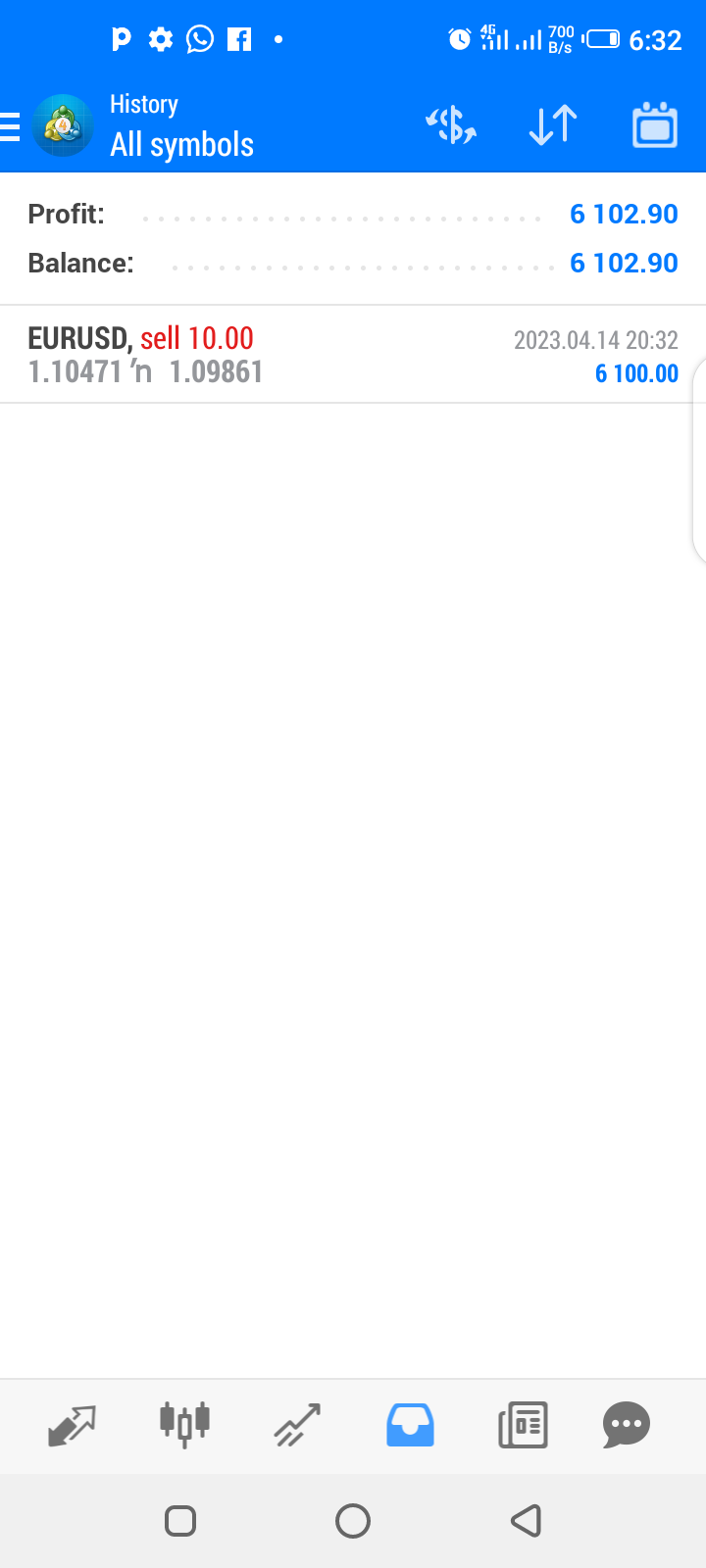Screen dimensions: 706x1568
Task: Open the EURUSD sell 10.00 trade entry
Action: click(x=353, y=355)
